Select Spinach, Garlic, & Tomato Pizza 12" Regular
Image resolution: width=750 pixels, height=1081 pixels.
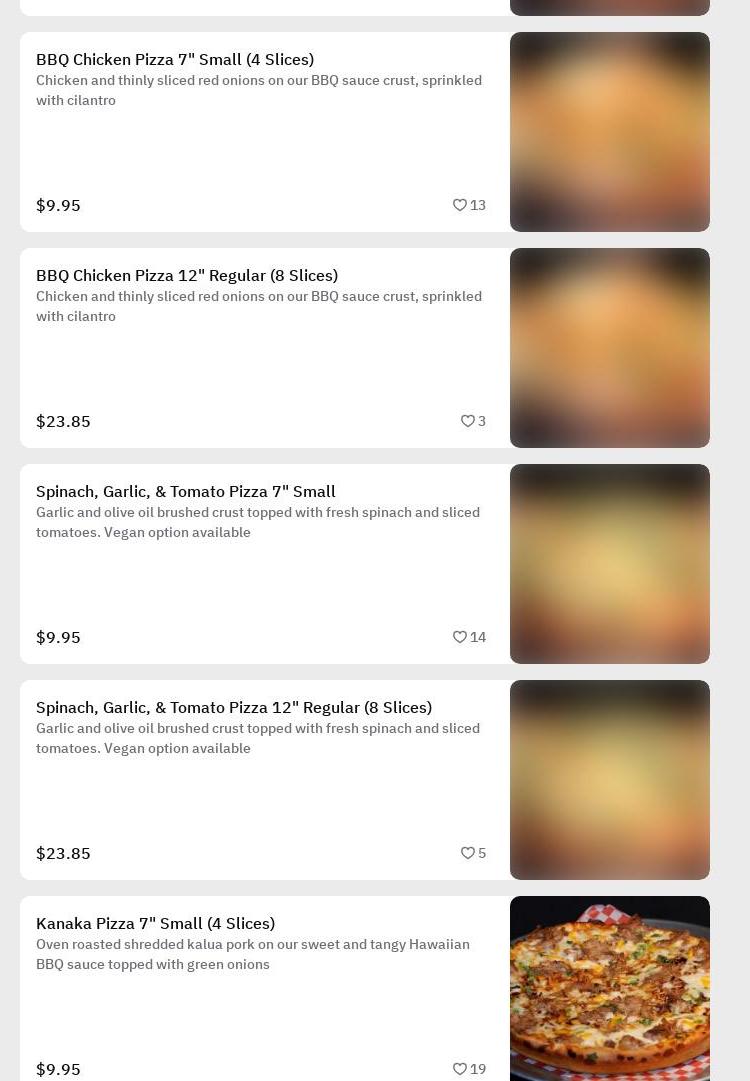pyautogui.click(x=234, y=708)
